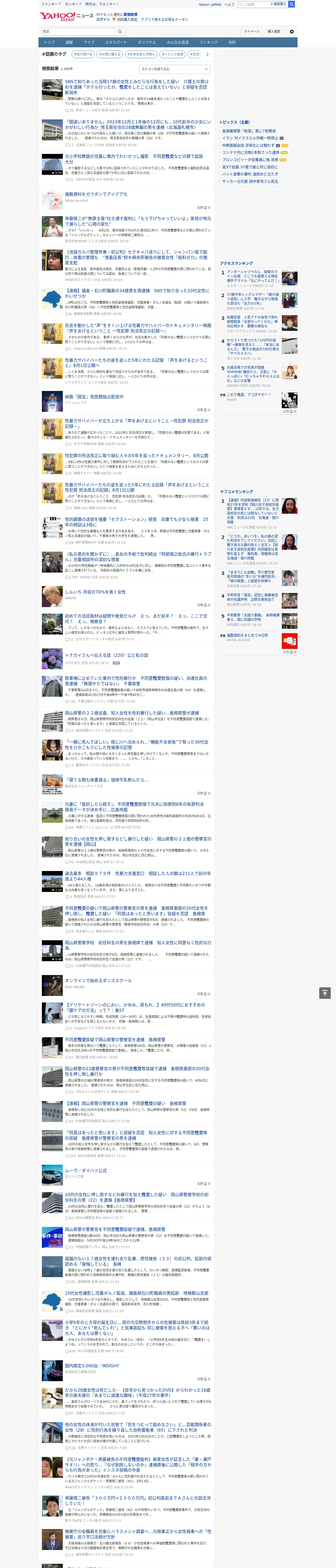This screenshot has width=336, height=1568.
Task: Open マイページ
Action: [252, 32]
